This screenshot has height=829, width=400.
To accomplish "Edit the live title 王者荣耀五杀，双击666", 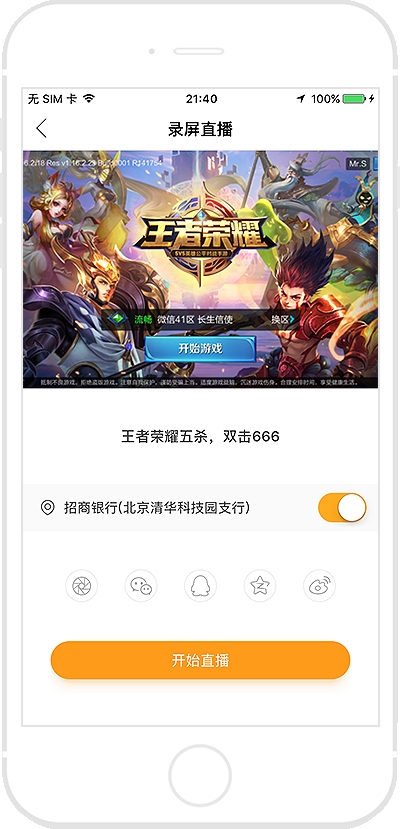I will [200, 437].
